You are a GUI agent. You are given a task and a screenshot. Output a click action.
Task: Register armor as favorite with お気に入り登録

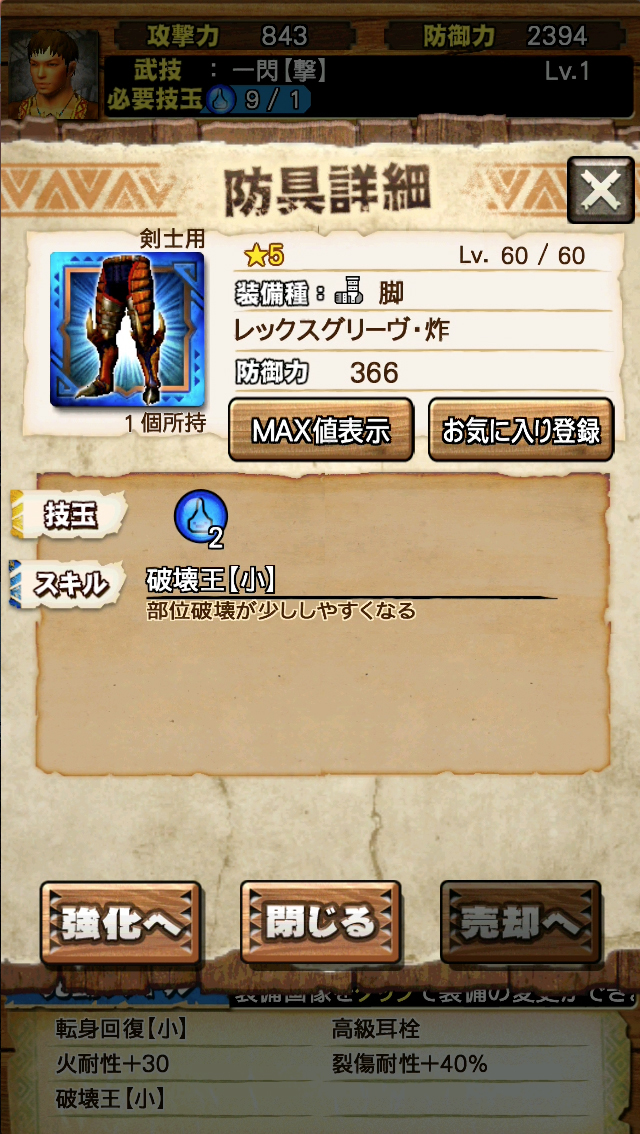tap(521, 430)
